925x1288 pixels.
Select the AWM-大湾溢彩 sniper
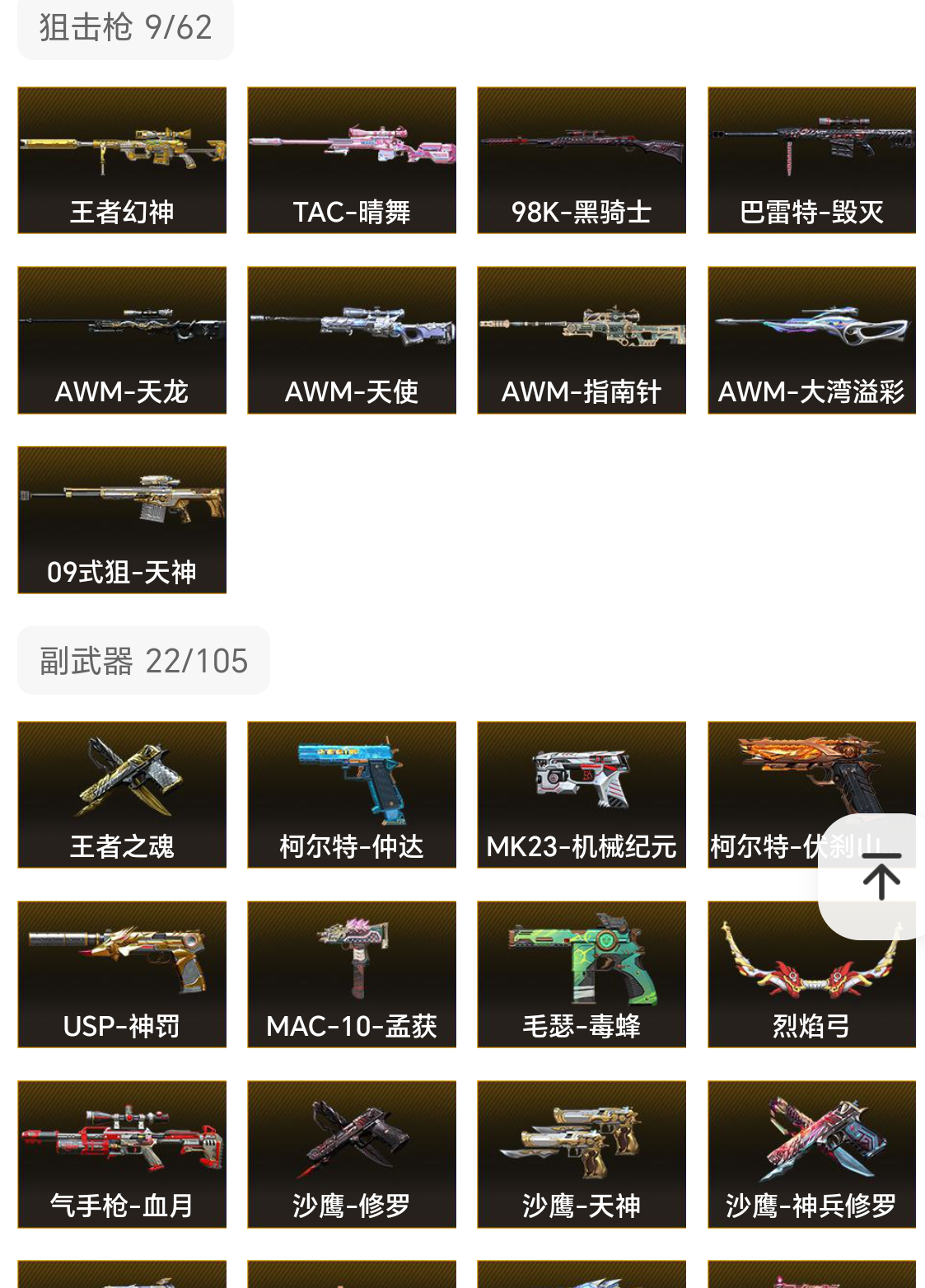[811, 340]
